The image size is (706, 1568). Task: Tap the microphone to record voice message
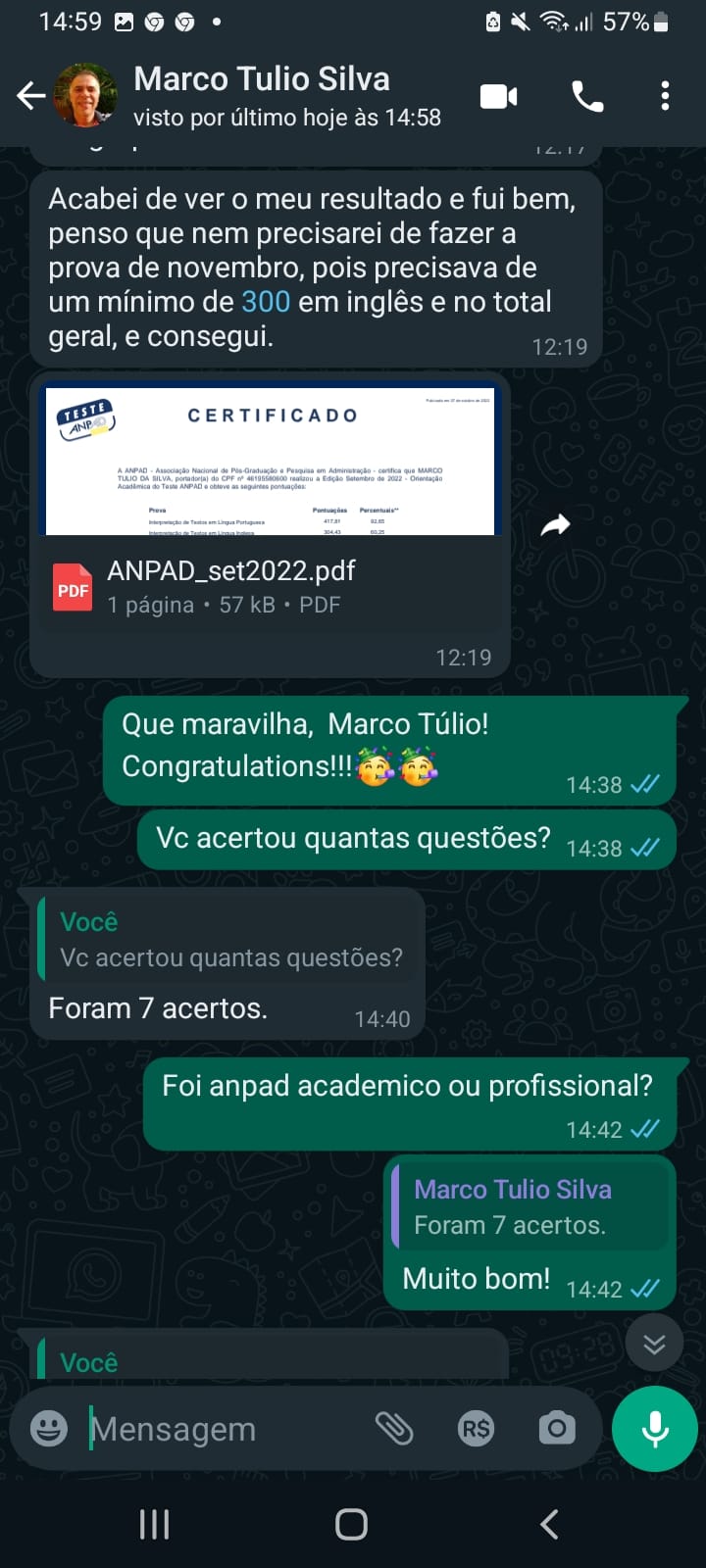pos(654,1429)
